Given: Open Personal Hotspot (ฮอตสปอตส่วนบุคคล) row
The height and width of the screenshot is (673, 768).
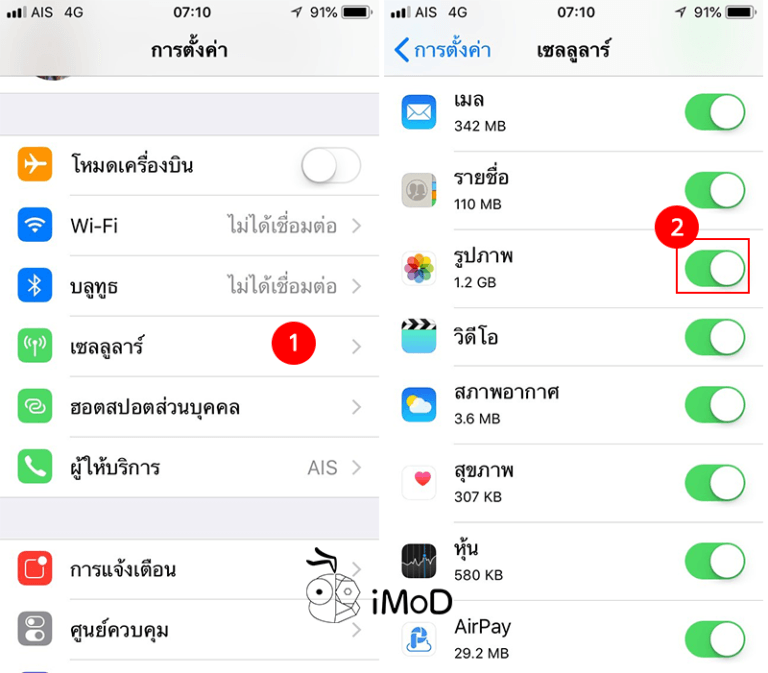Looking at the screenshot, I should point(190,408).
